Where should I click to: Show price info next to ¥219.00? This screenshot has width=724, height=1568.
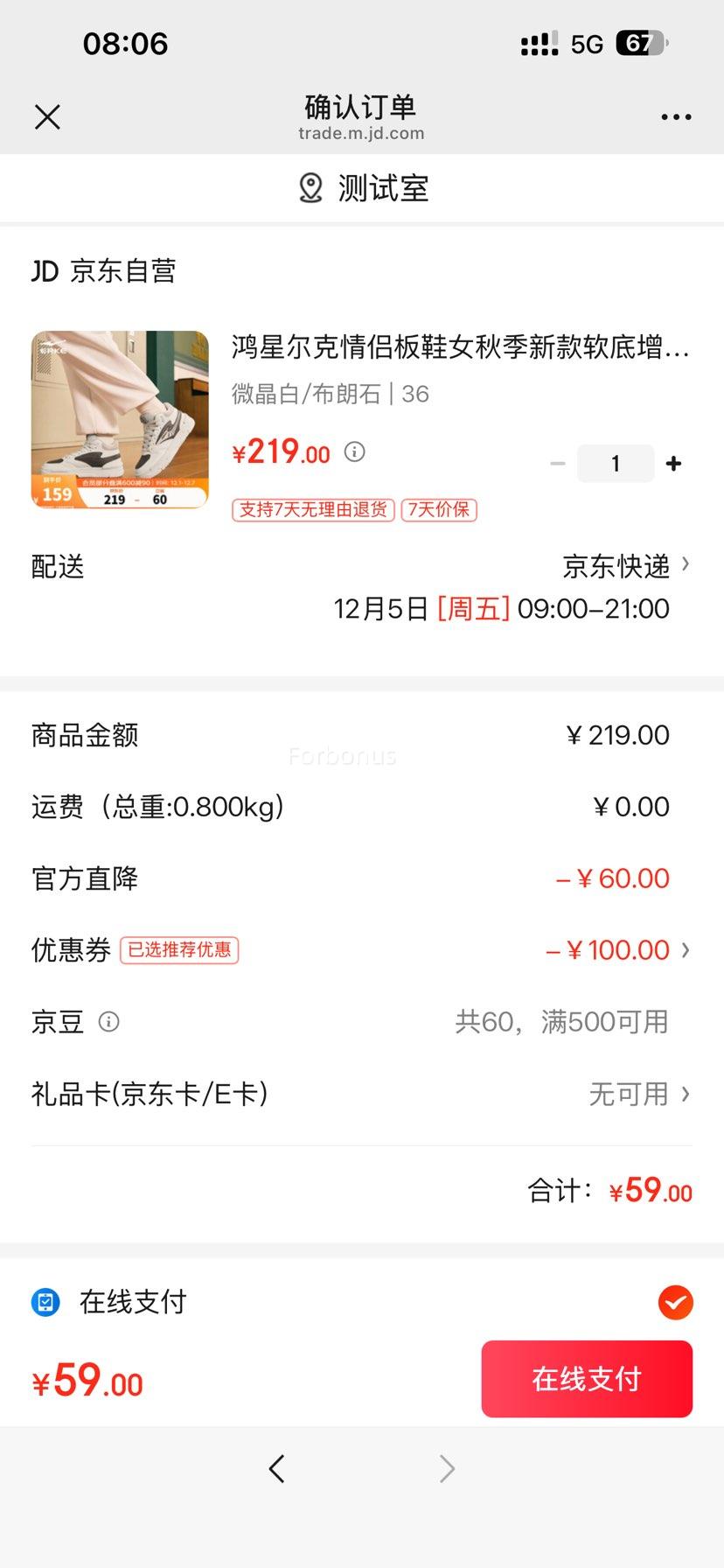(354, 452)
